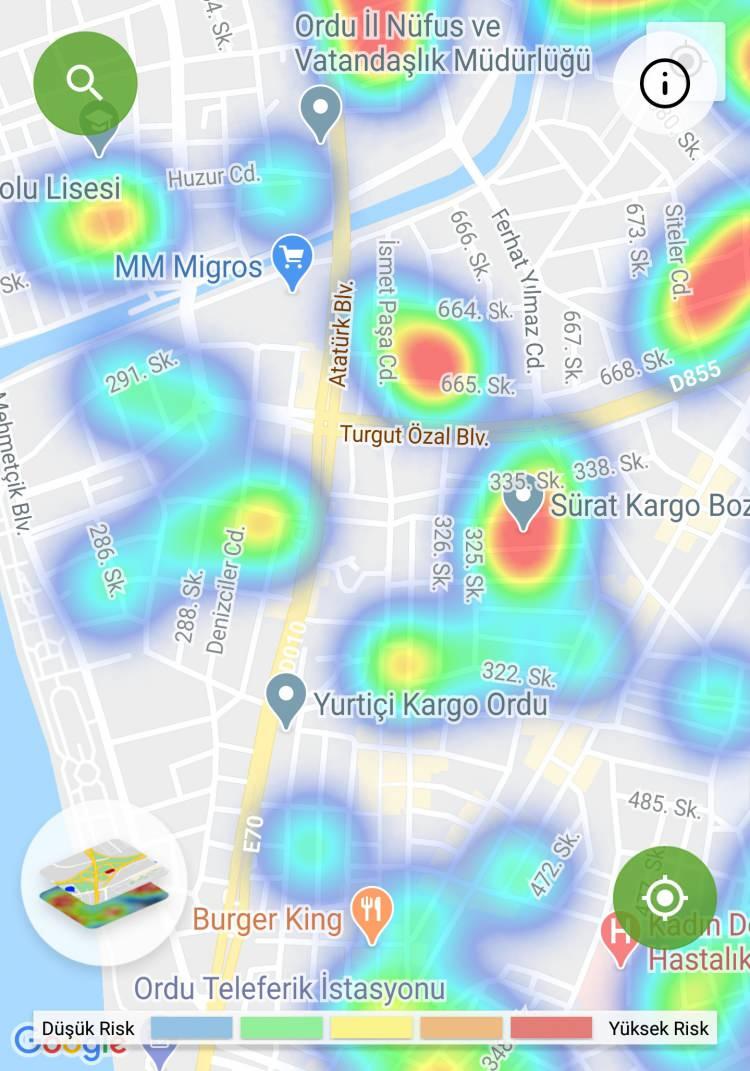Switch map layers view
The image size is (750, 1071).
point(104,883)
